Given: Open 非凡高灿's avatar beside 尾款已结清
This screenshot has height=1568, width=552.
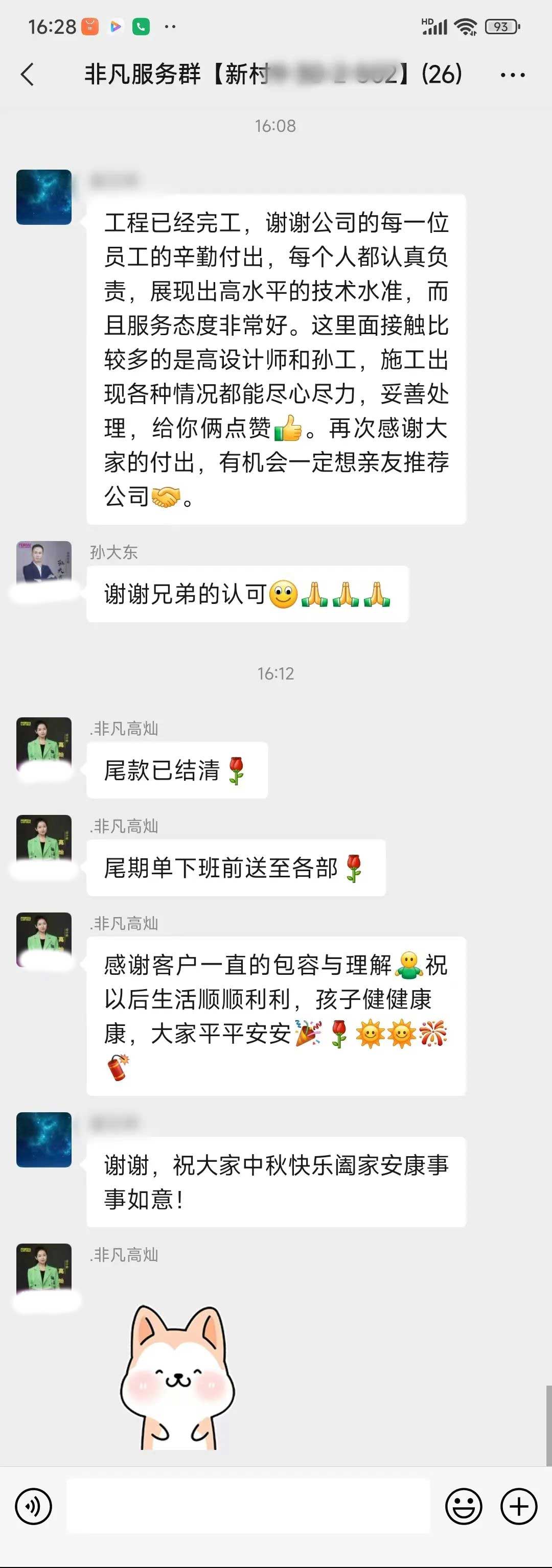Looking at the screenshot, I should [44, 744].
